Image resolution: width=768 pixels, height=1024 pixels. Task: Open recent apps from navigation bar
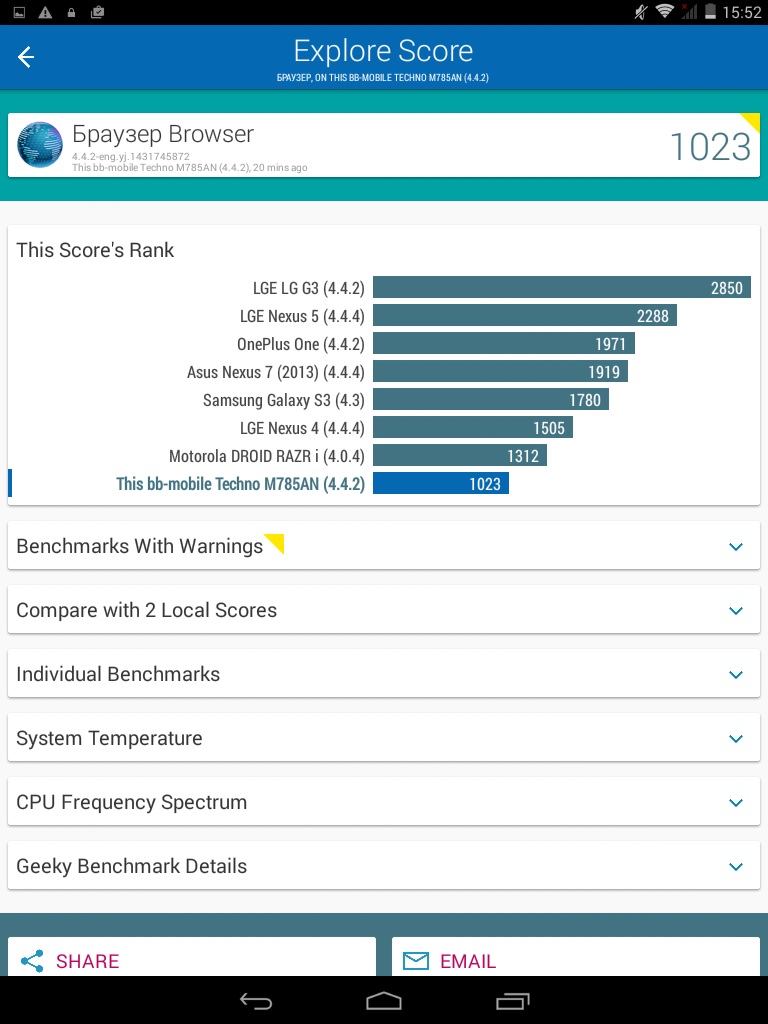[x=512, y=1000]
